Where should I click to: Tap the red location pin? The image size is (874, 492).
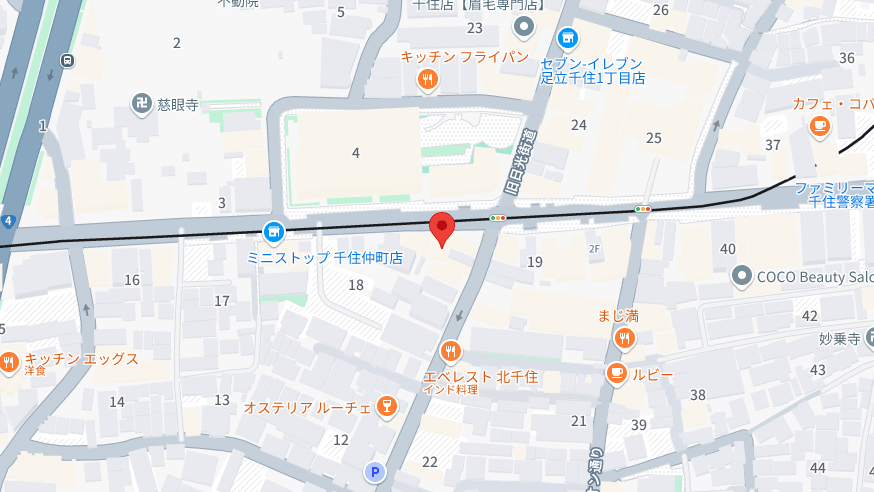(x=442, y=229)
